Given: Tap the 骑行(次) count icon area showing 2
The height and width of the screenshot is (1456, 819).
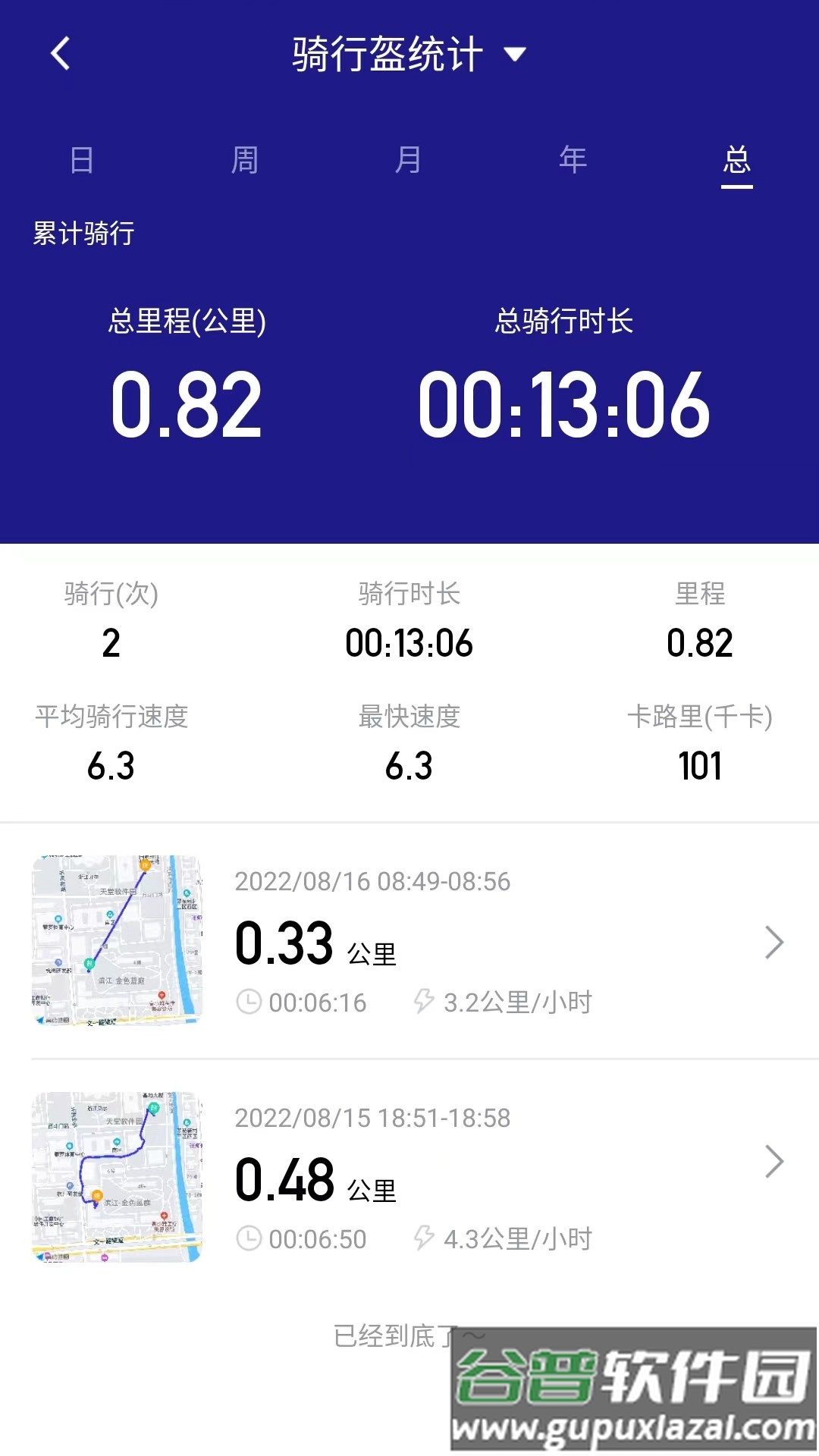Looking at the screenshot, I should (110, 643).
